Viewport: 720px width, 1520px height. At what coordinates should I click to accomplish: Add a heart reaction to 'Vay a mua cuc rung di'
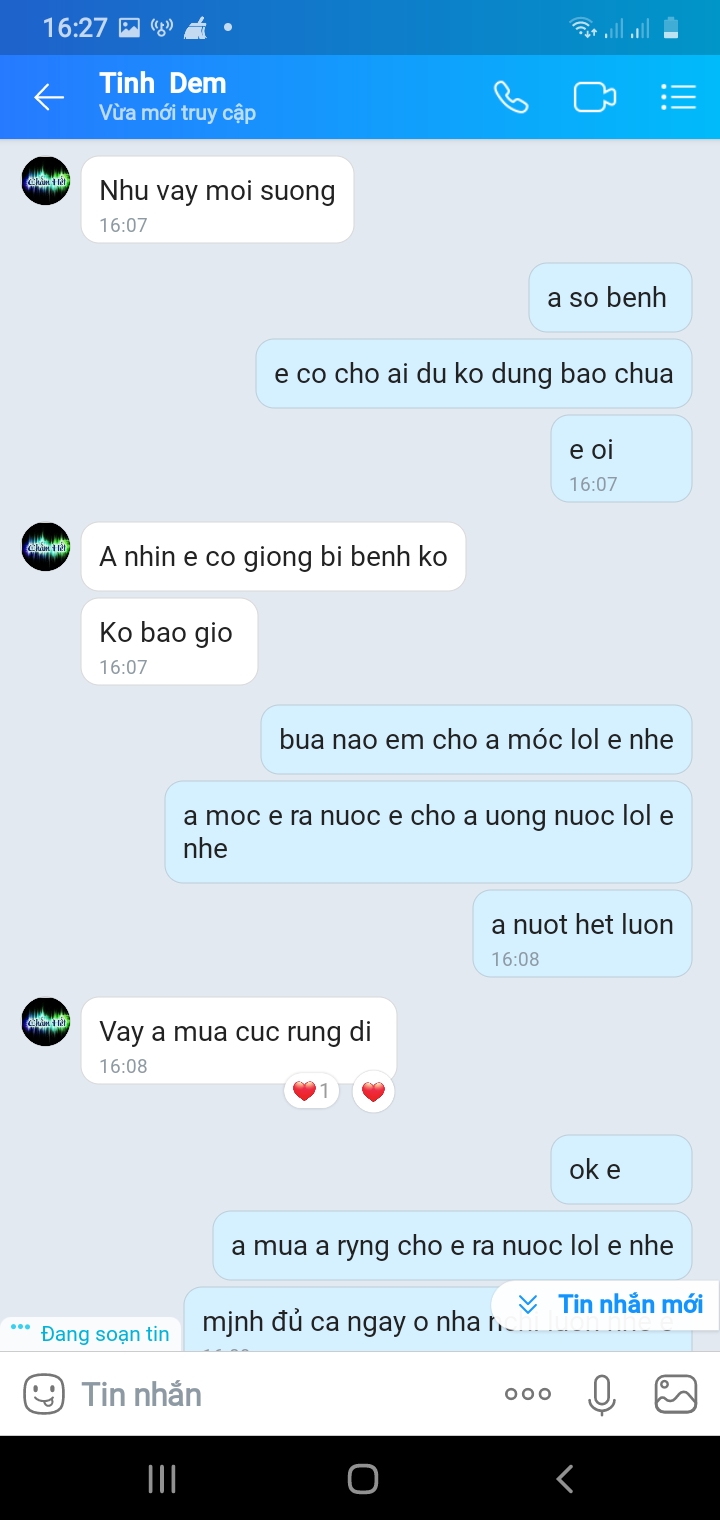[373, 1092]
